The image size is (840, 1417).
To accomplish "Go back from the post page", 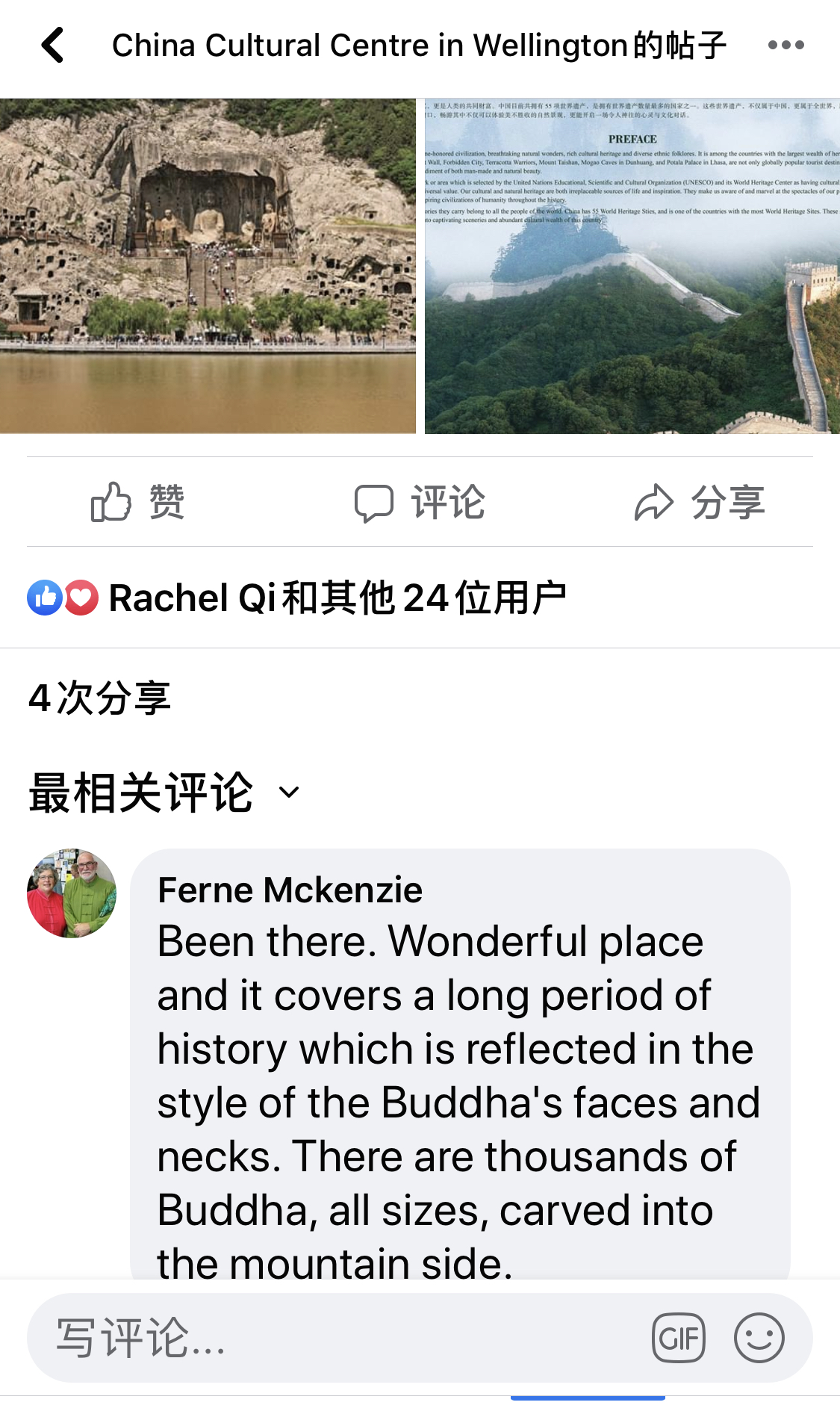I will [52, 45].
